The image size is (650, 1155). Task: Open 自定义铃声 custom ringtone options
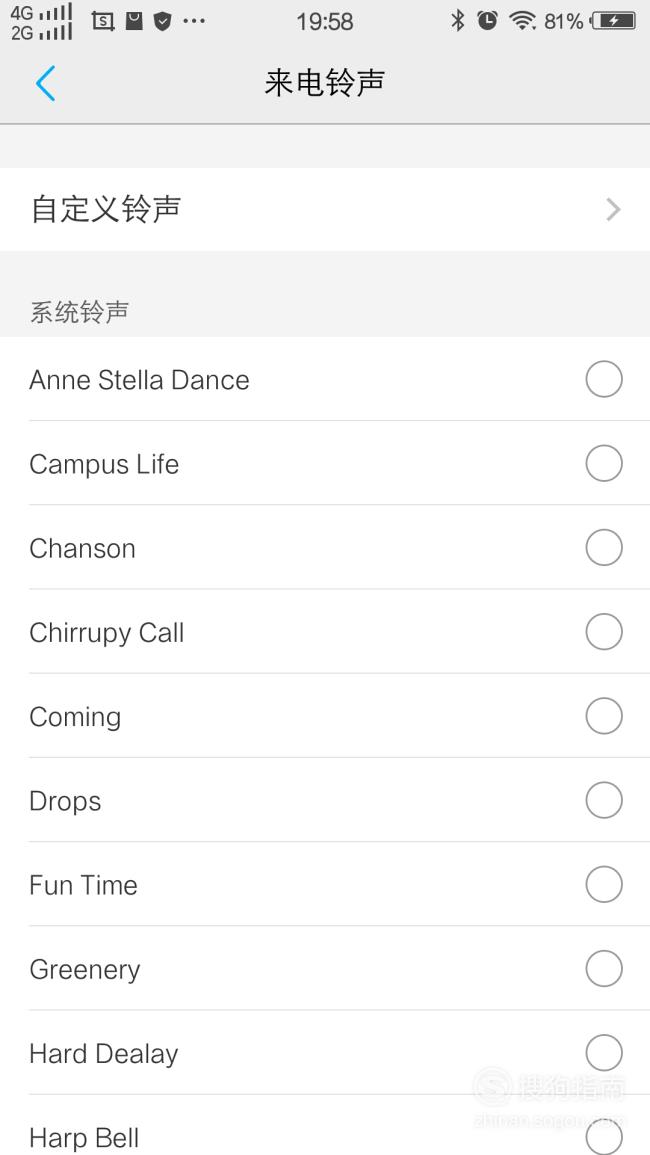click(325, 209)
